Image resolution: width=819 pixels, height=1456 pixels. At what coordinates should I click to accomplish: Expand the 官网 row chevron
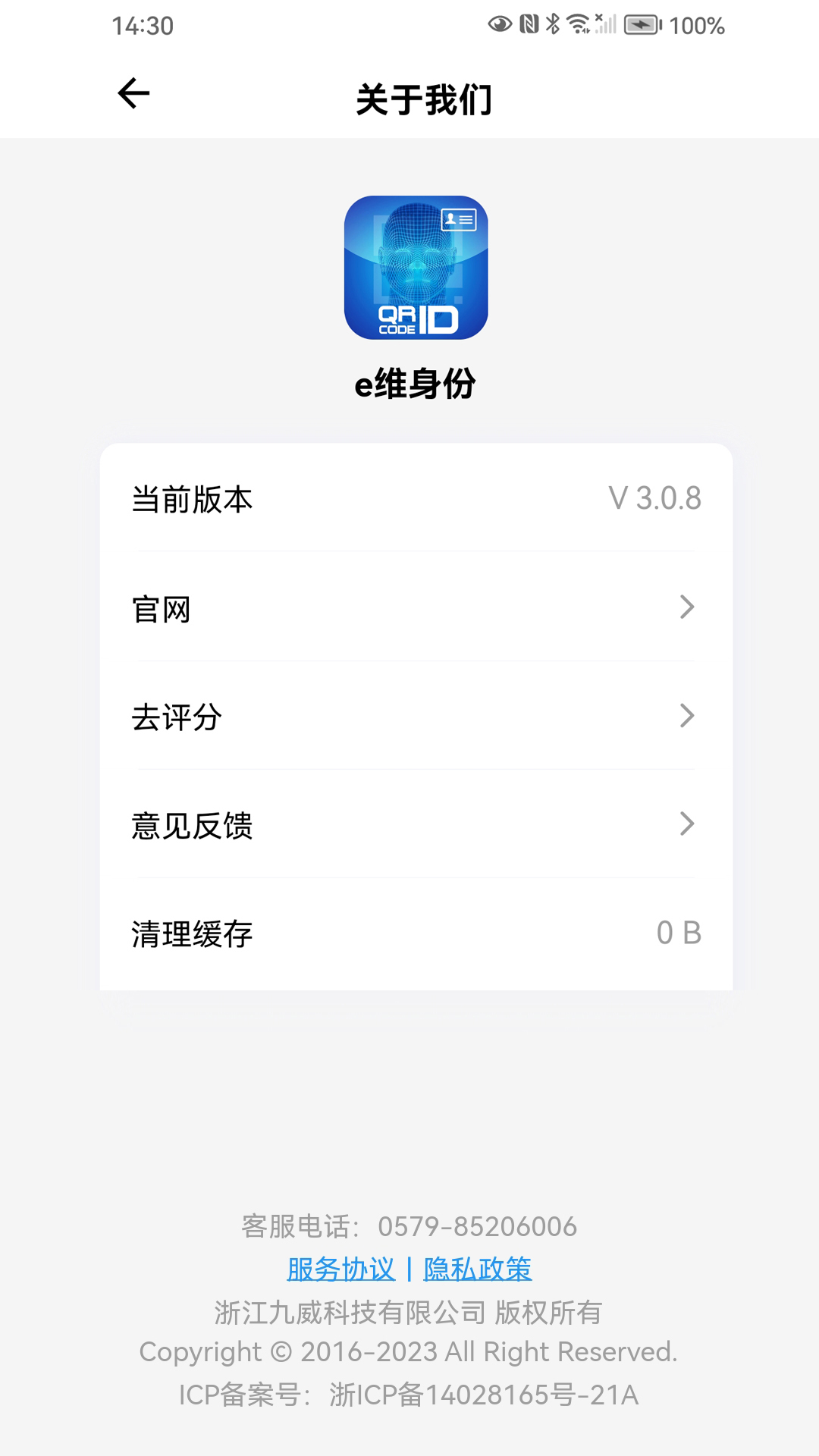(687, 607)
